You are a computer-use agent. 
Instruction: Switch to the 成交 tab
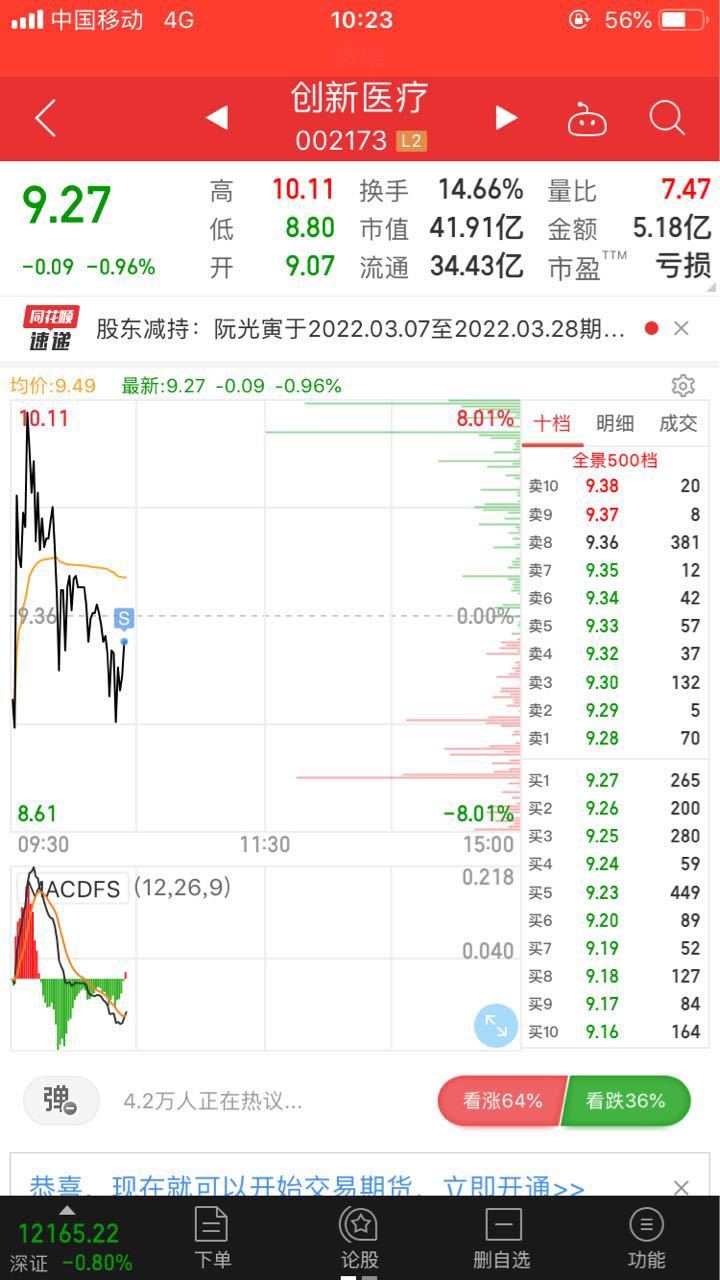click(678, 424)
